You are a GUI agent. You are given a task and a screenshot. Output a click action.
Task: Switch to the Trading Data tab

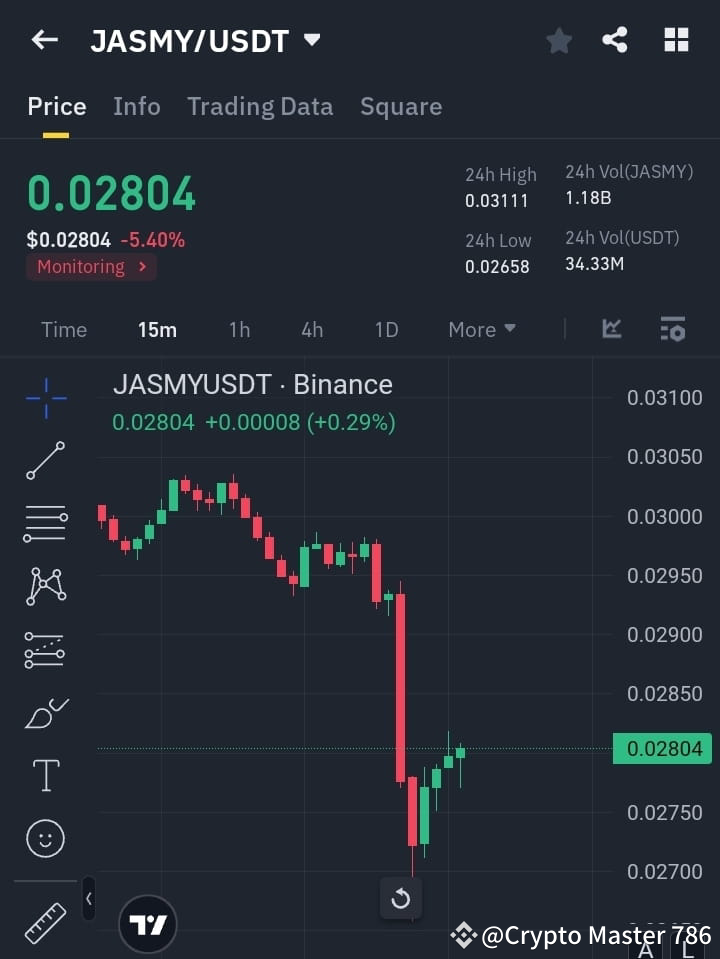pos(260,106)
